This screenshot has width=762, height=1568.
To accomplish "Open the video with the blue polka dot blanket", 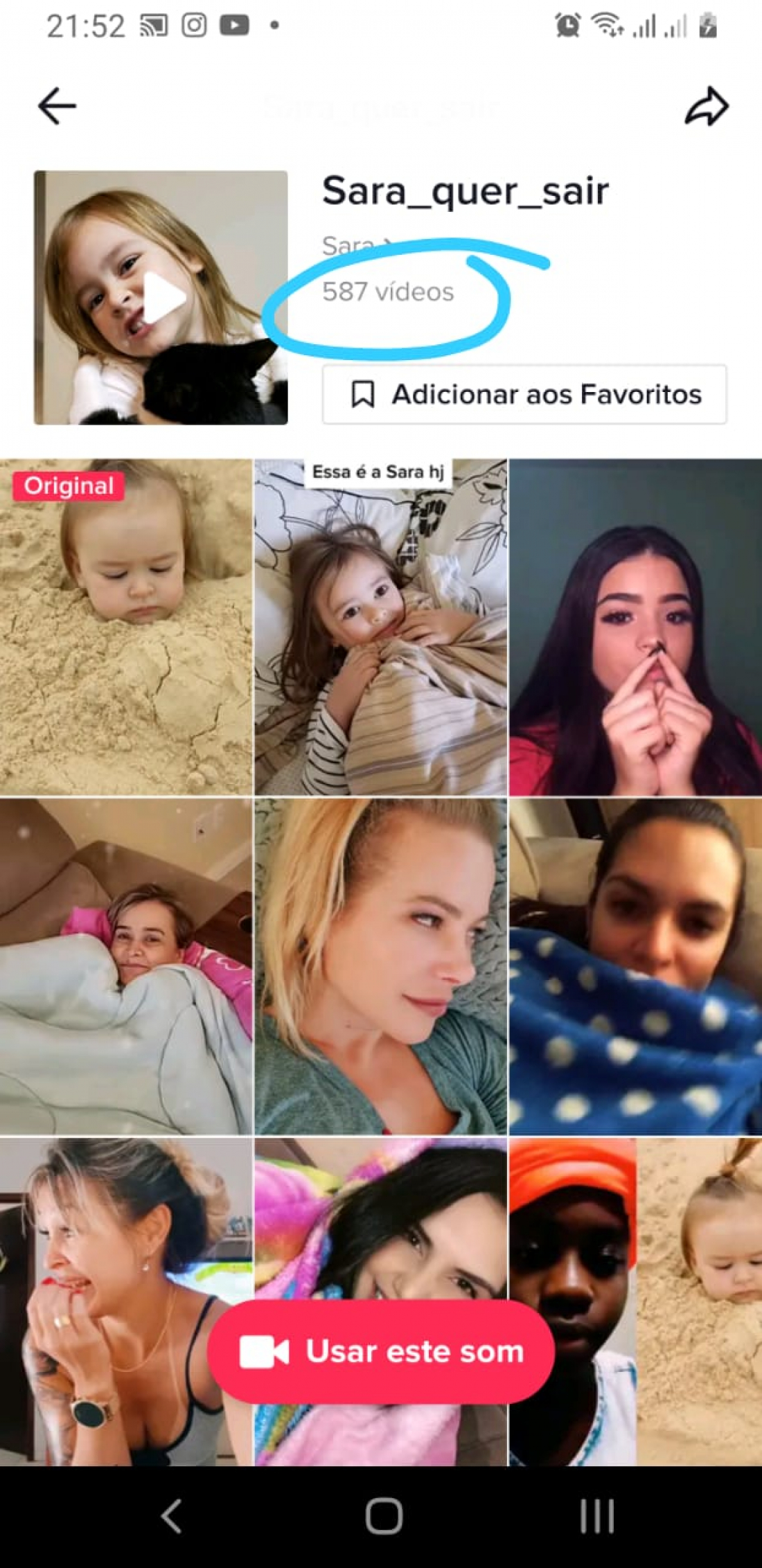I will [636, 966].
